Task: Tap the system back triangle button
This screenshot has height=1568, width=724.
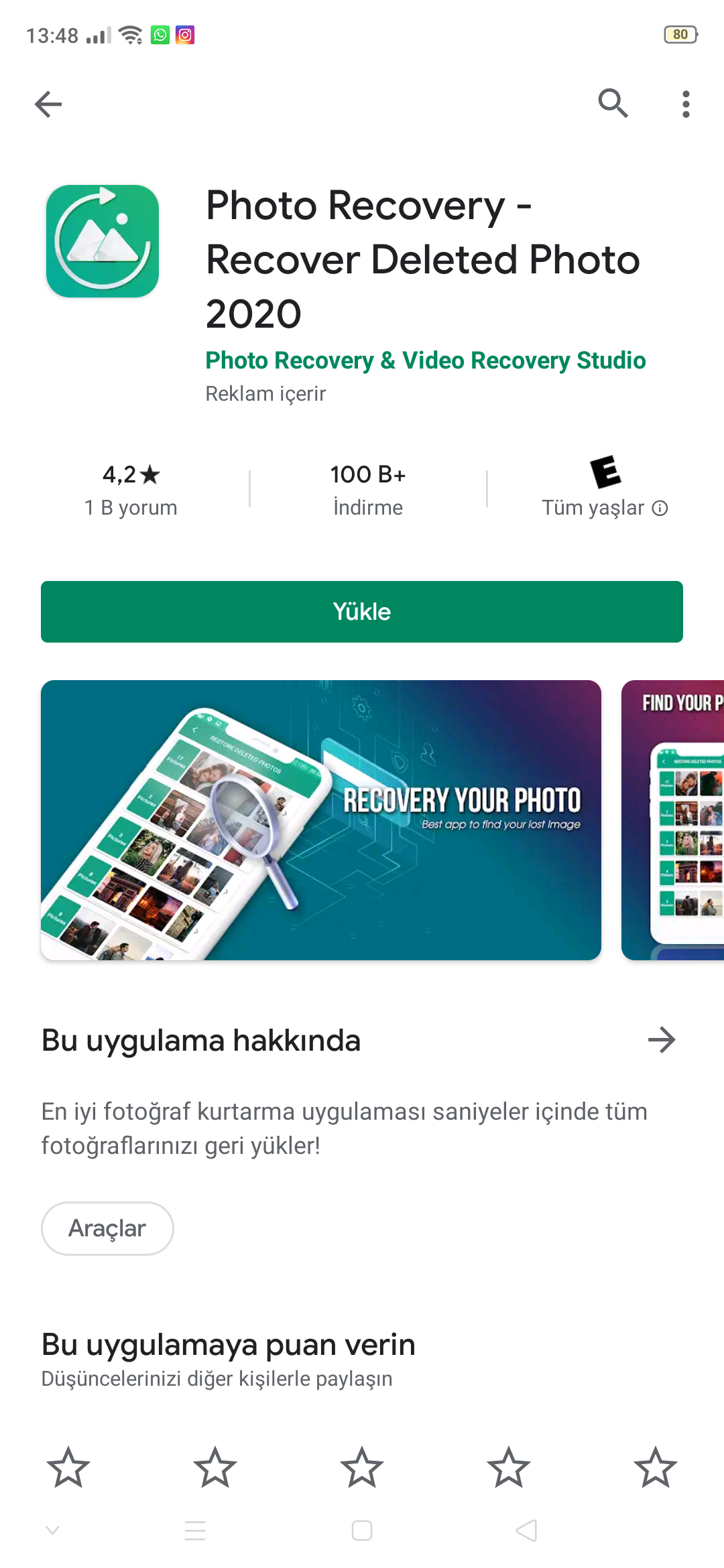Action: pyautogui.click(x=527, y=1530)
